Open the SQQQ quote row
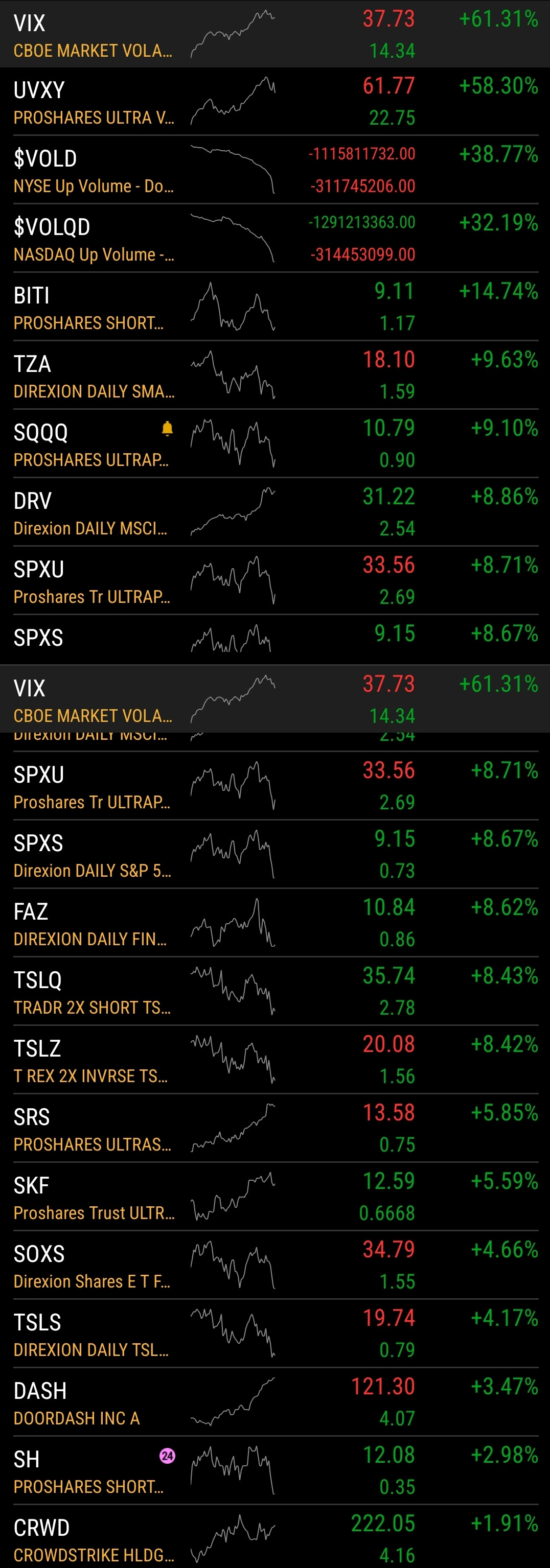Image resolution: width=550 pixels, height=1568 pixels. pos(274,444)
